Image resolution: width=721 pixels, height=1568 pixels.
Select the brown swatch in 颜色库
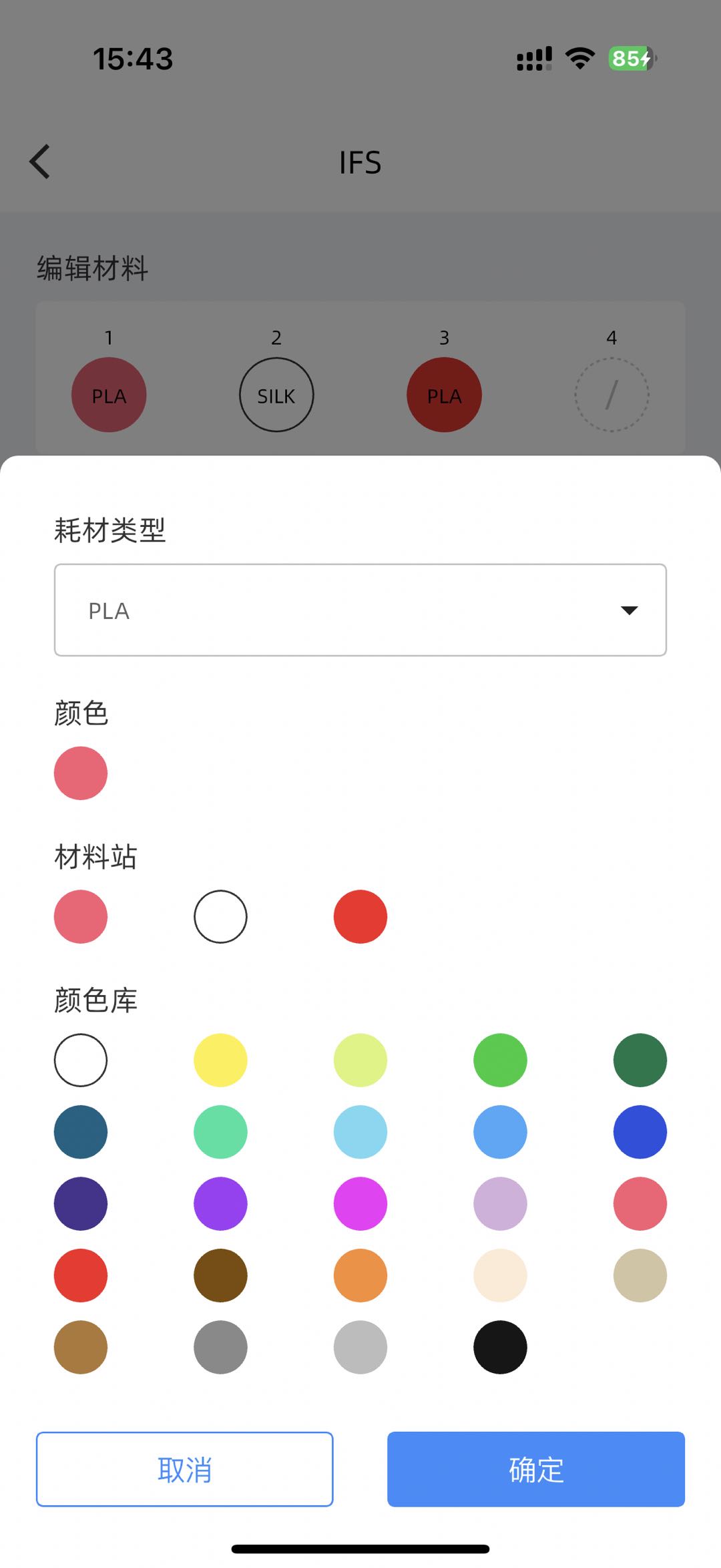pos(220,1276)
